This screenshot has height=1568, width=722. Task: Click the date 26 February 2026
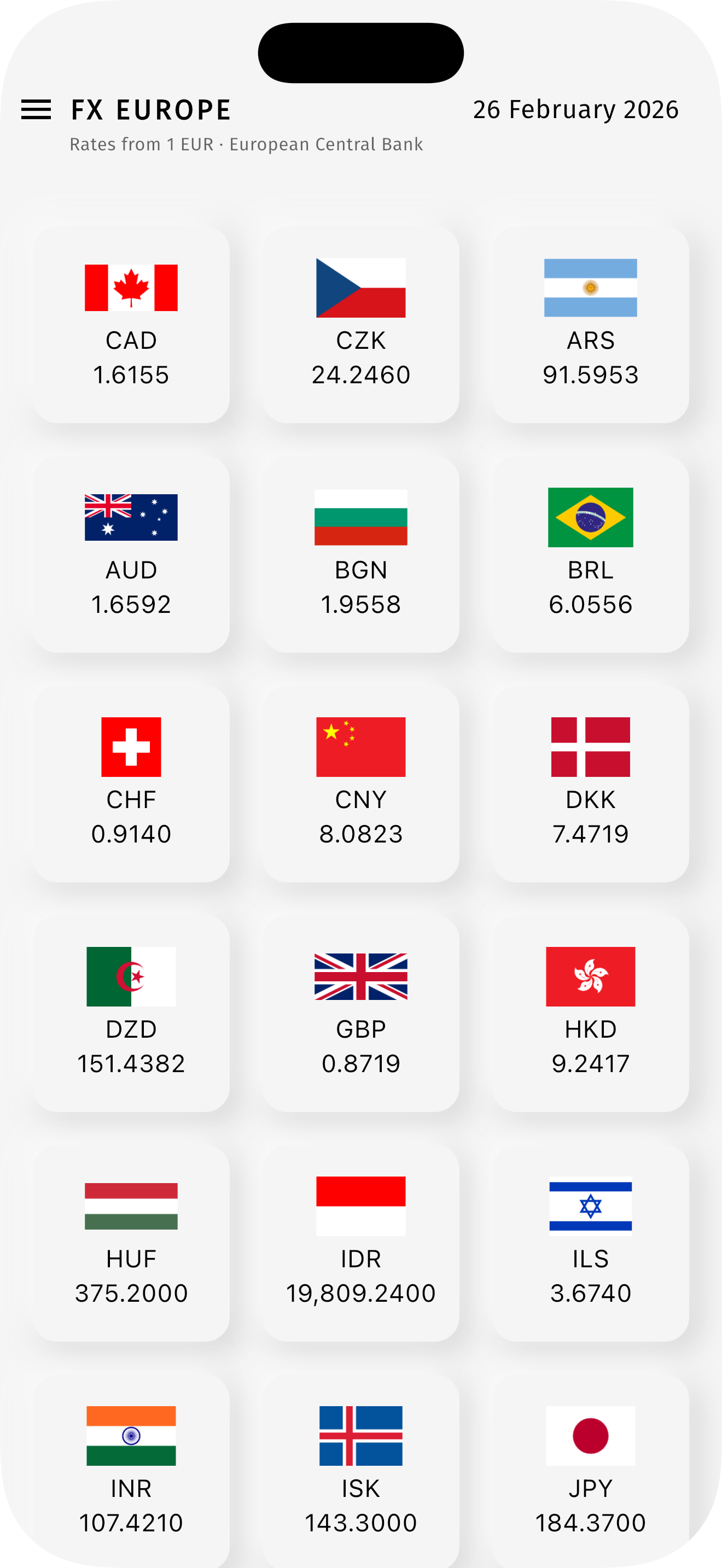pos(577,110)
